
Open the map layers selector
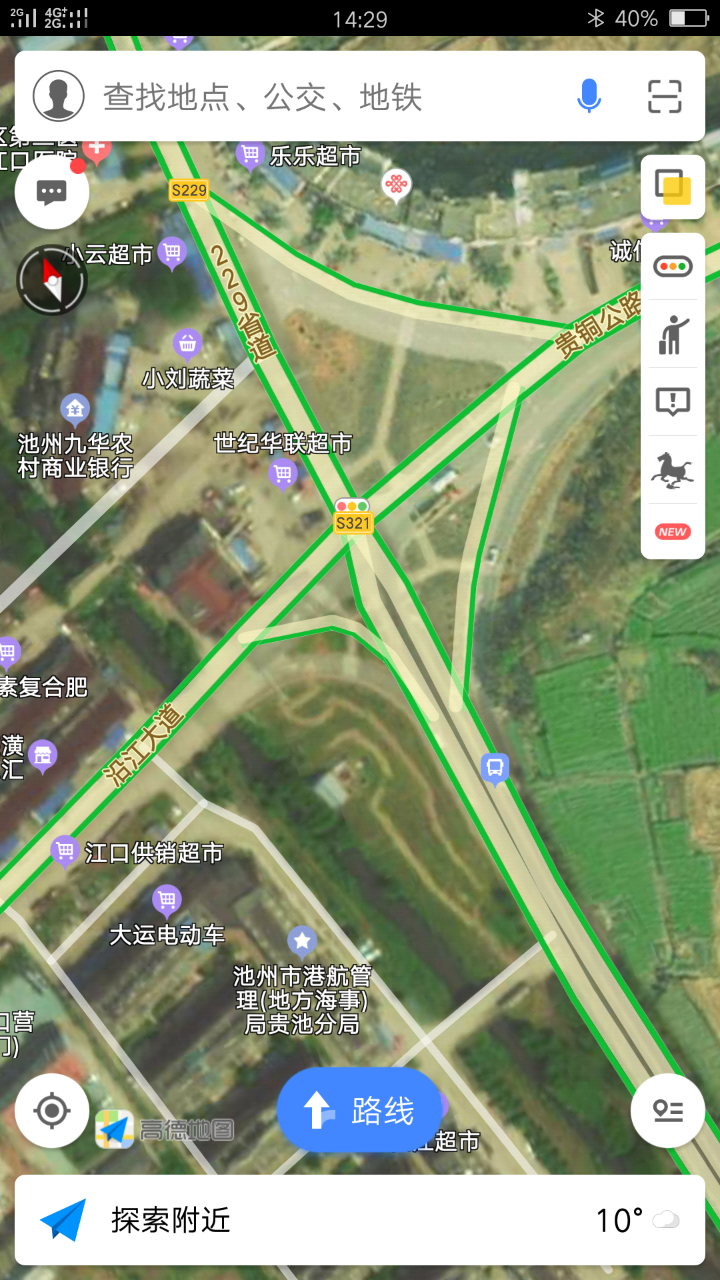pyautogui.click(x=672, y=187)
